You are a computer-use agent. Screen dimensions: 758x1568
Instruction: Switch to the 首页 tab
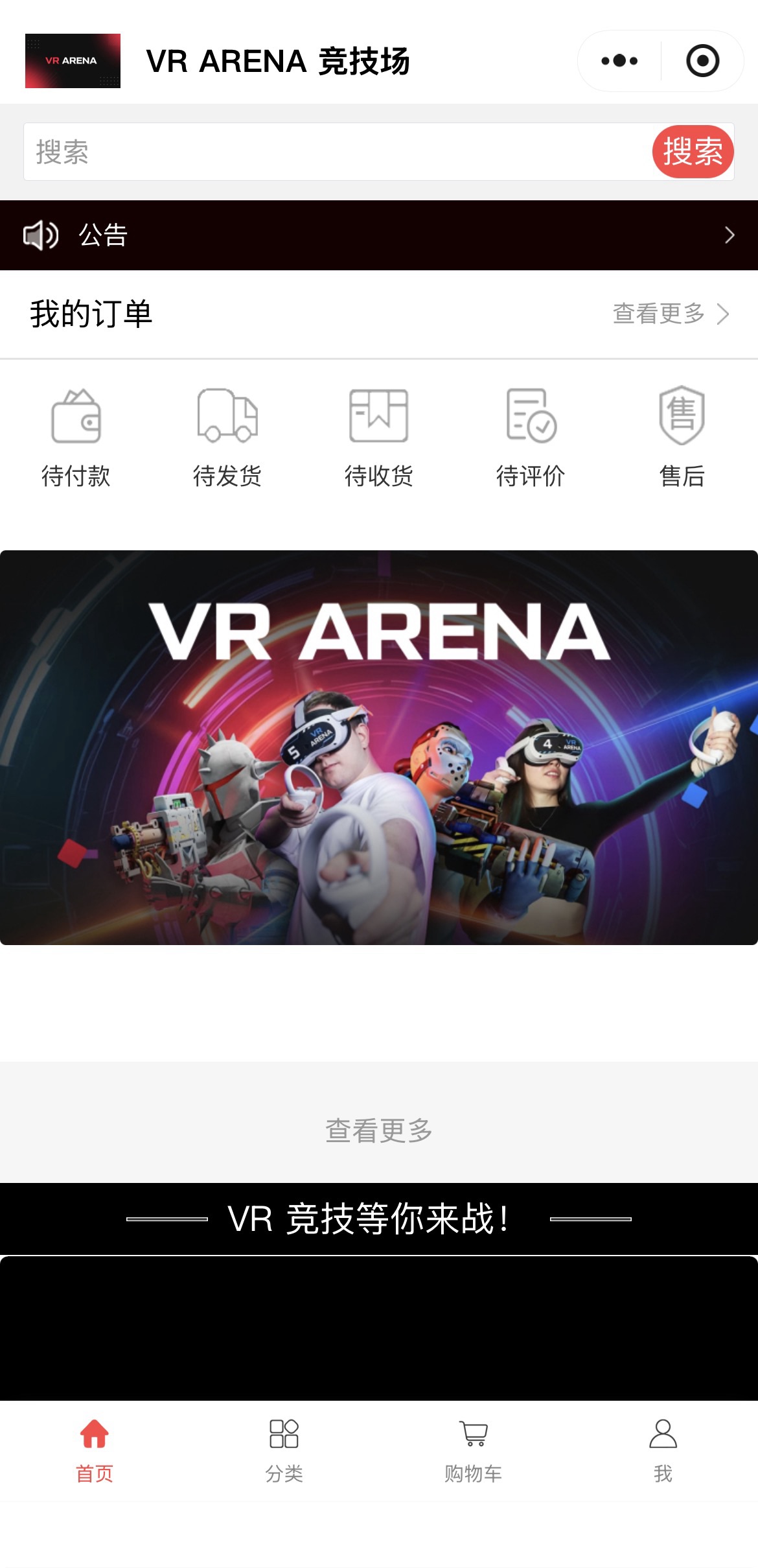click(95, 1451)
